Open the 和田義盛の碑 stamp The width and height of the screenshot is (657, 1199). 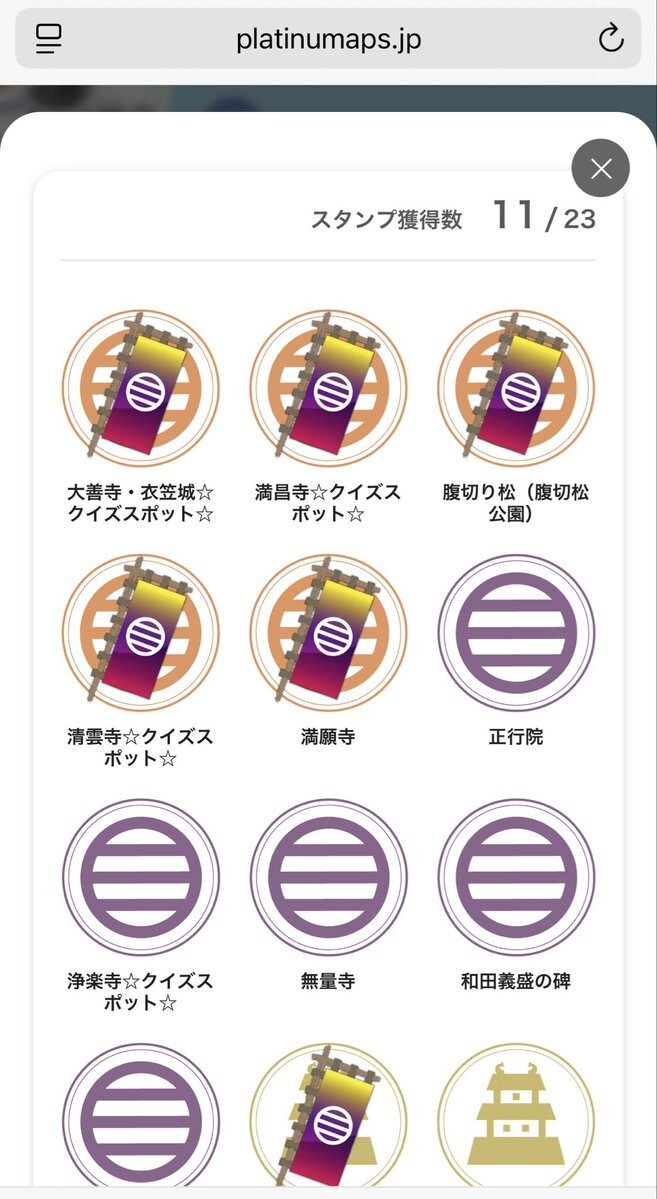coord(516,877)
